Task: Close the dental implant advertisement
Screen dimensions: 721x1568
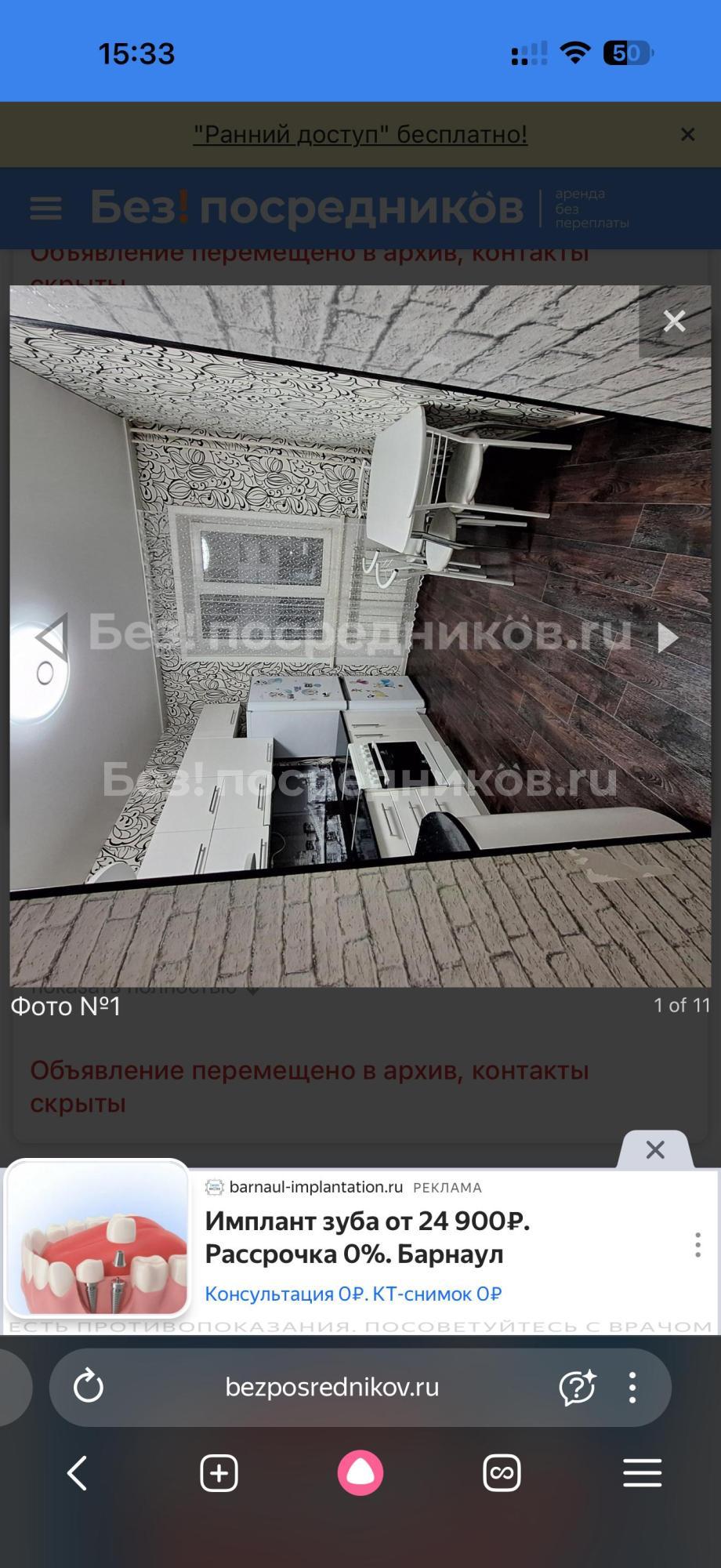Action: (655, 1150)
